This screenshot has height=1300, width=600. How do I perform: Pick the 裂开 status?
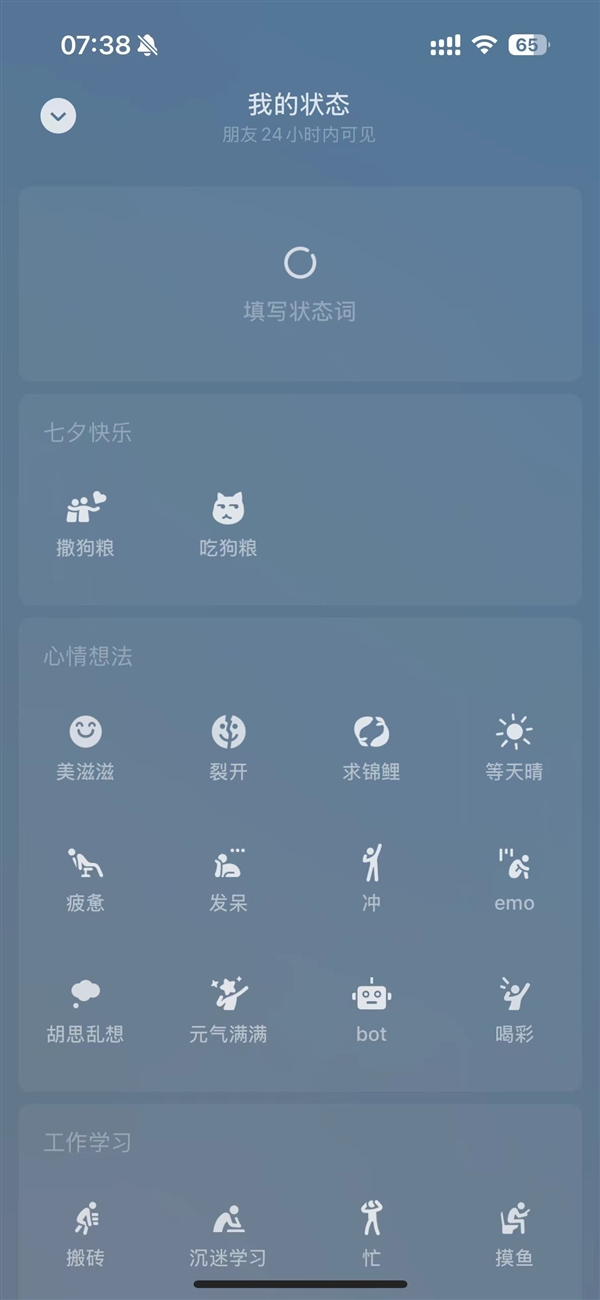228,748
